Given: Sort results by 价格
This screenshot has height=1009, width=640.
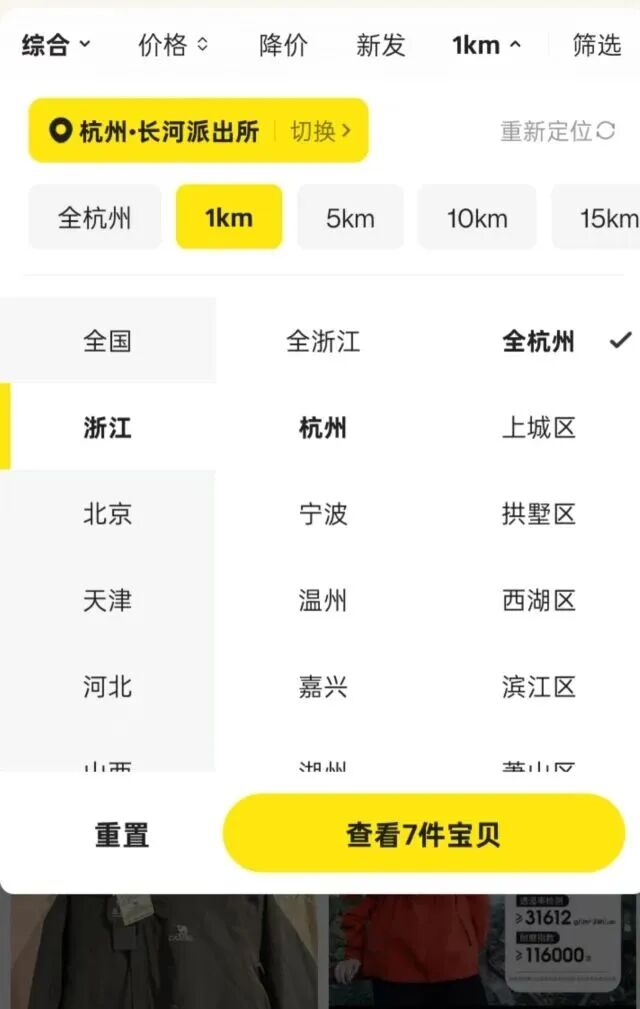Looking at the screenshot, I should (x=174, y=45).
